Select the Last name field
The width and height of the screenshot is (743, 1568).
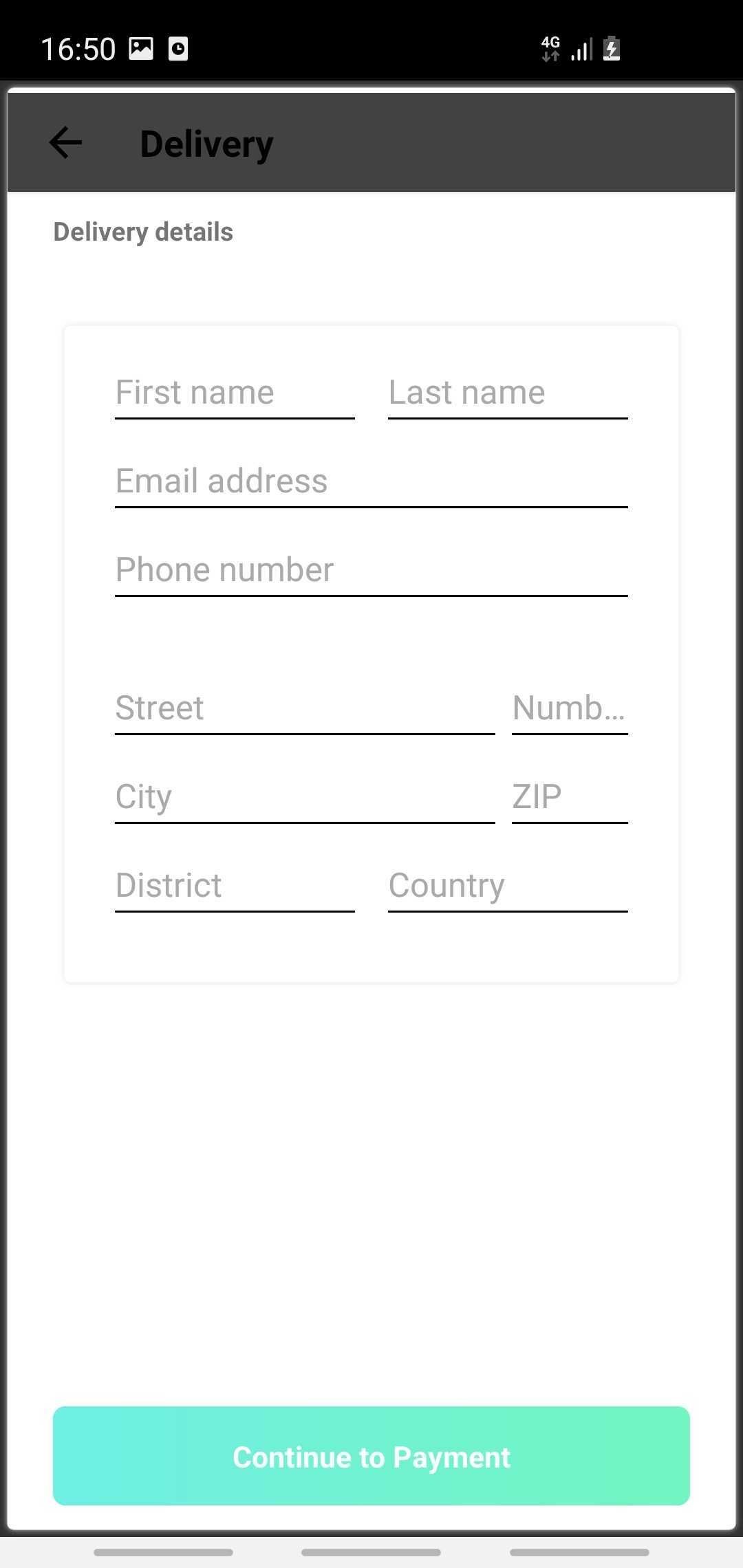tap(508, 393)
